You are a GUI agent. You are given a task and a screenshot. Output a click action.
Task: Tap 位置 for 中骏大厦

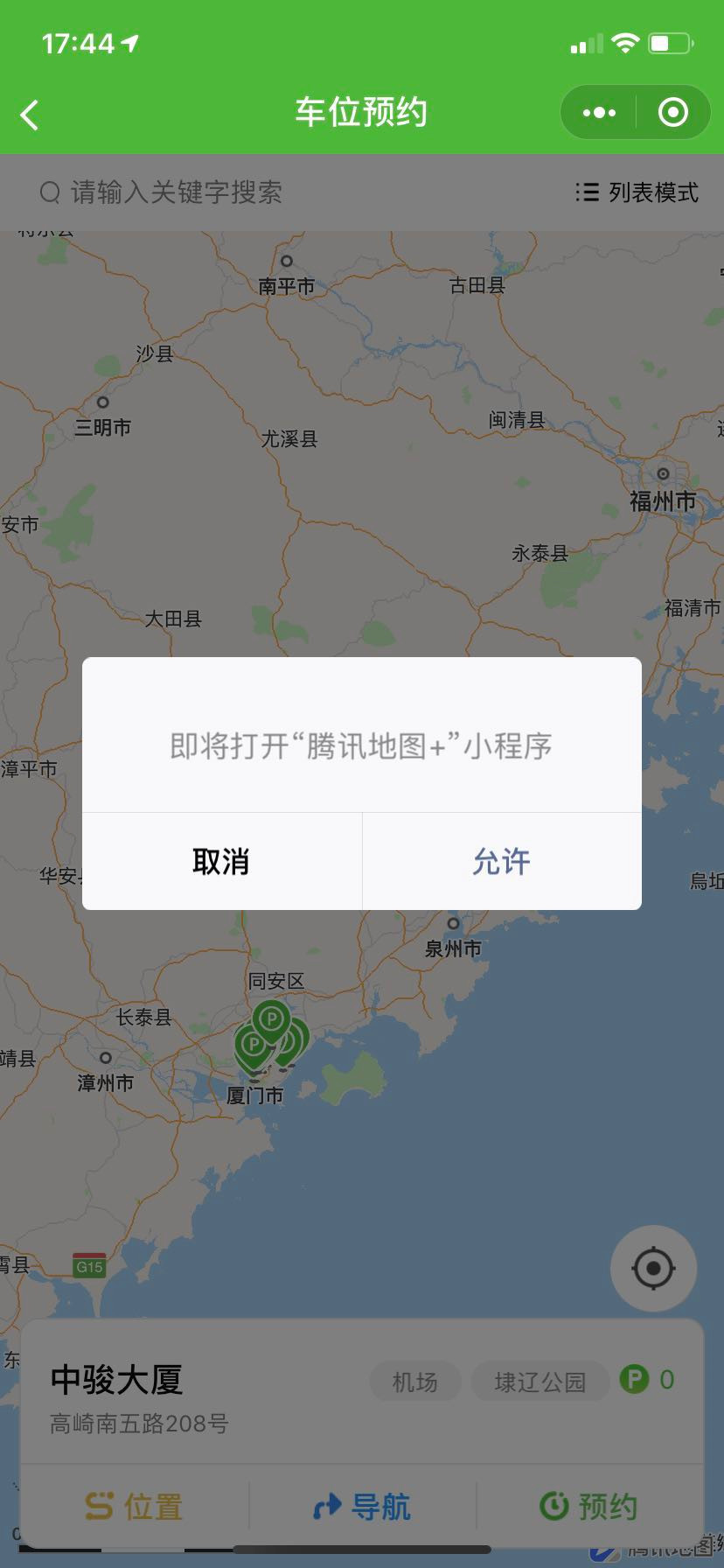134,1506
